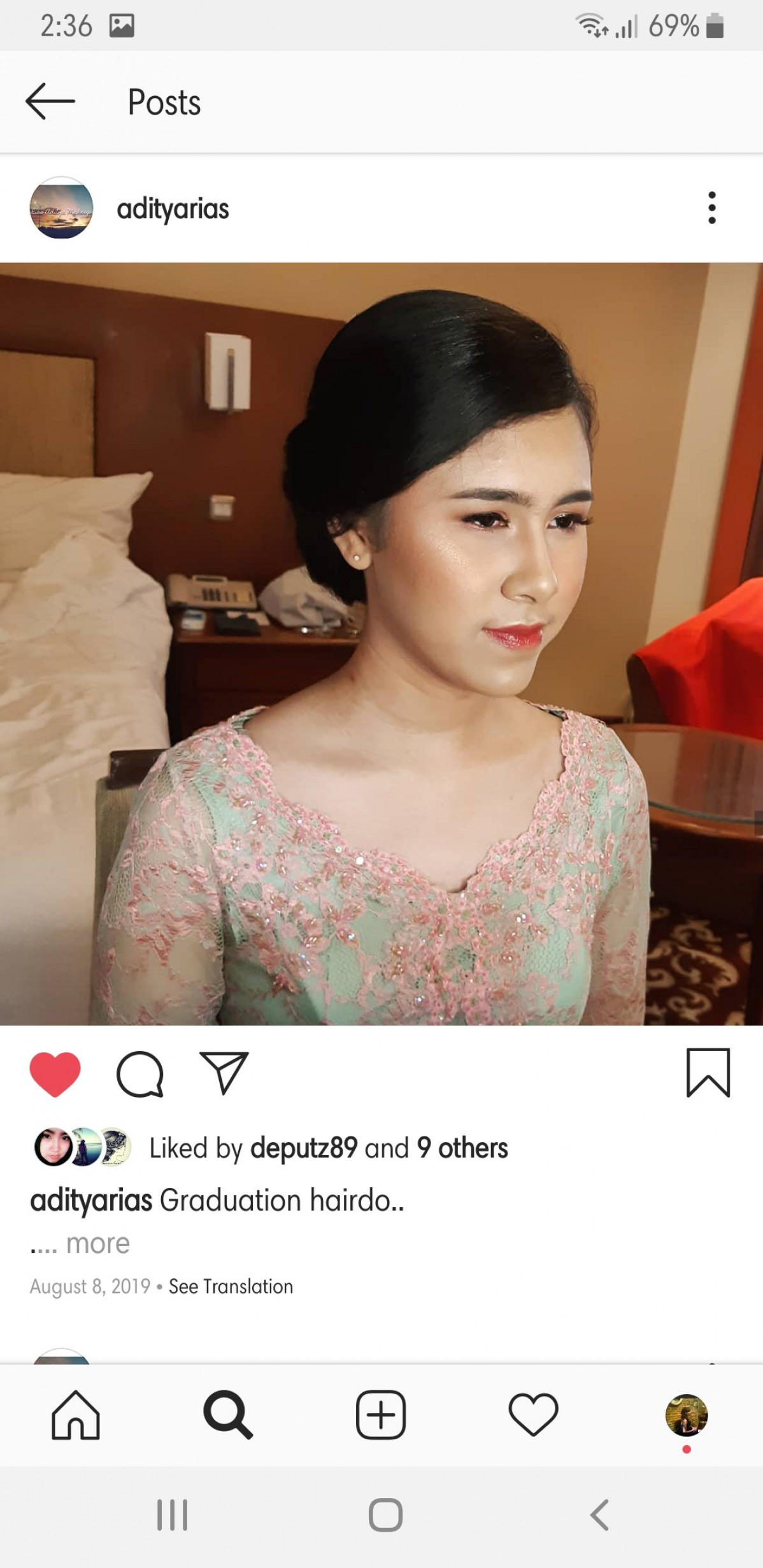Switch to the Home tab
Screen dimensions: 763x1568
point(76,1415)
